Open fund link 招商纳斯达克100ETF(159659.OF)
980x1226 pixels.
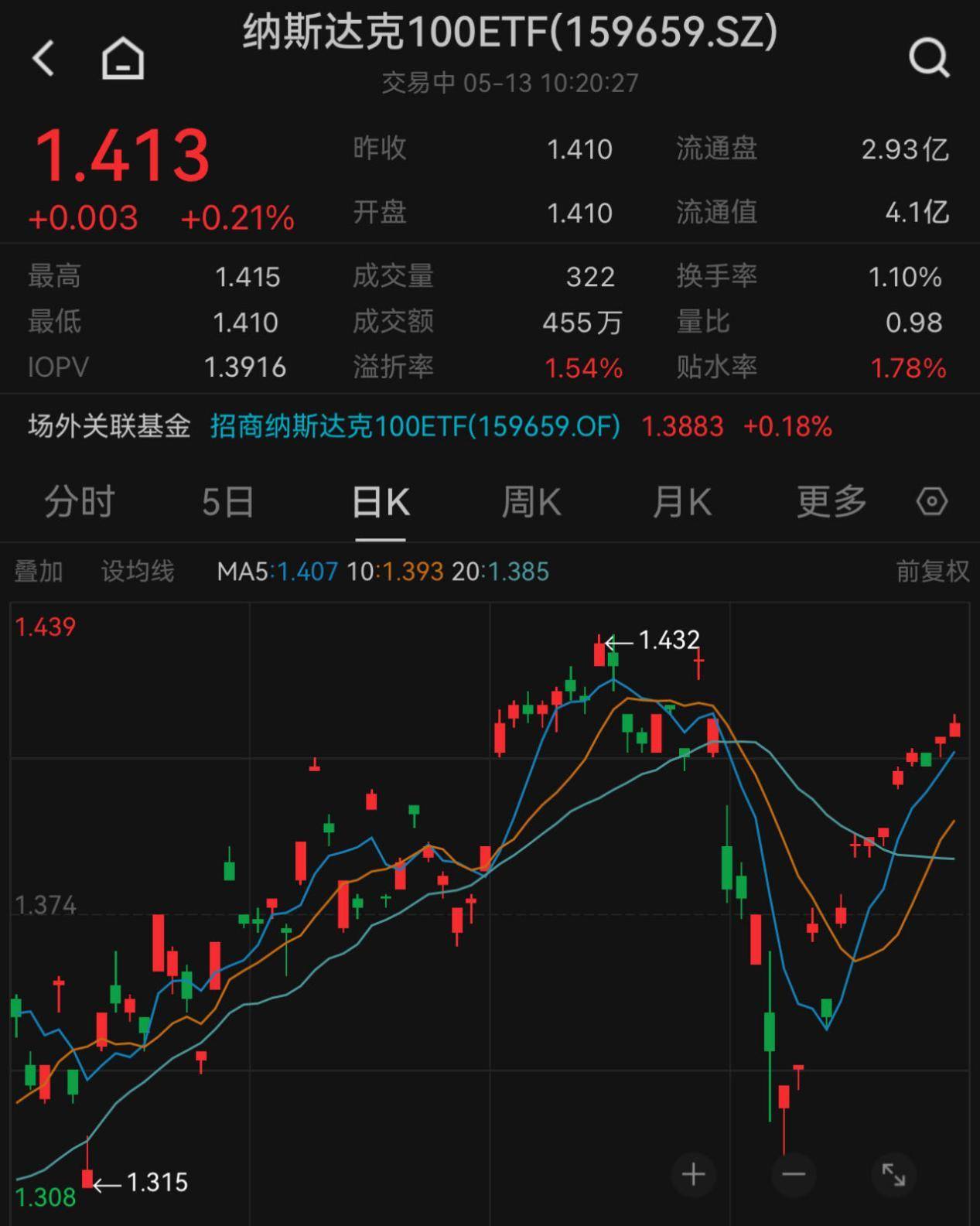412,425
